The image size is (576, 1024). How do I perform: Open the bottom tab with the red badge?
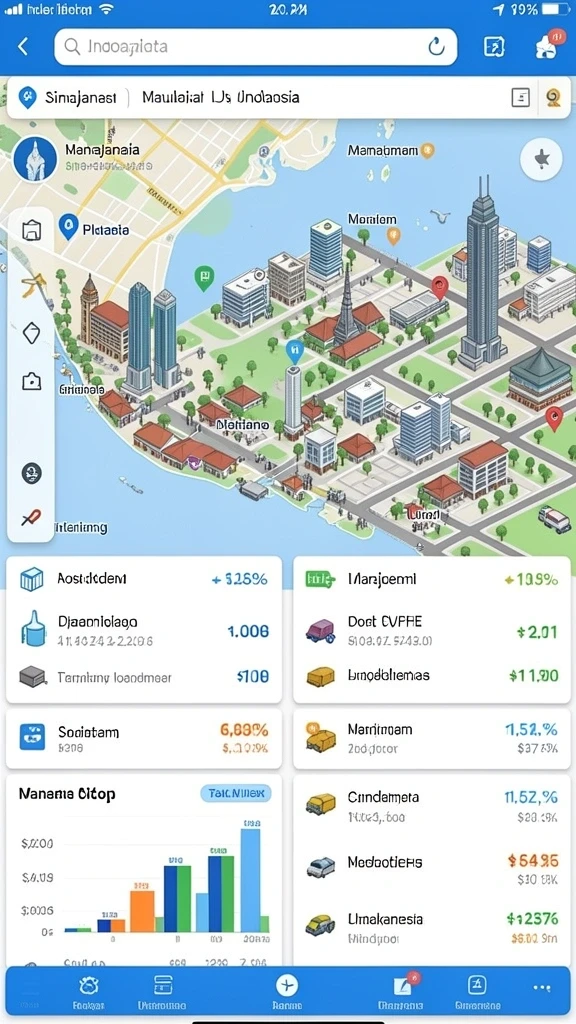[400, 991]
